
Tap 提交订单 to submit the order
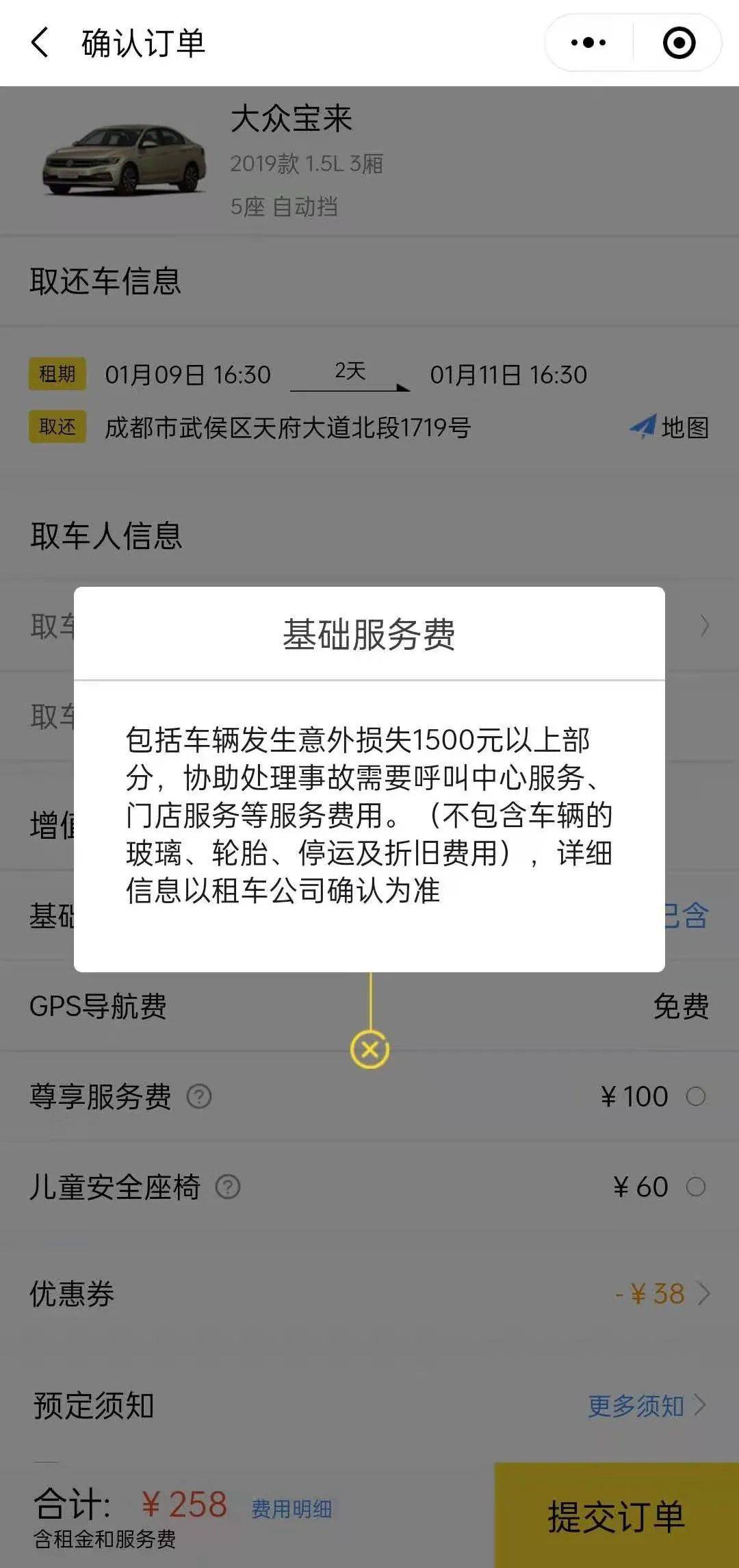click(x=617, y=1516)
